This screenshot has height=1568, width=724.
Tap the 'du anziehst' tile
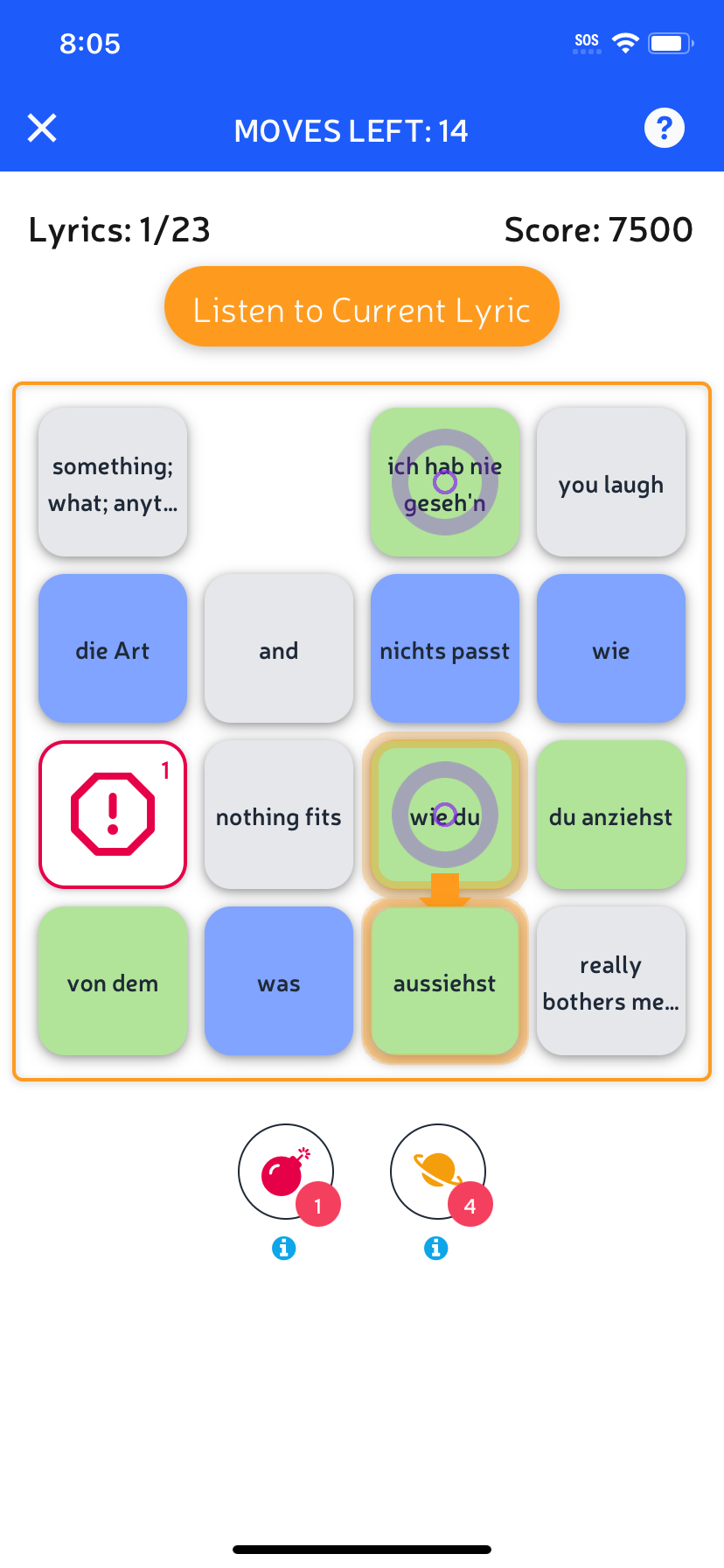610,815
